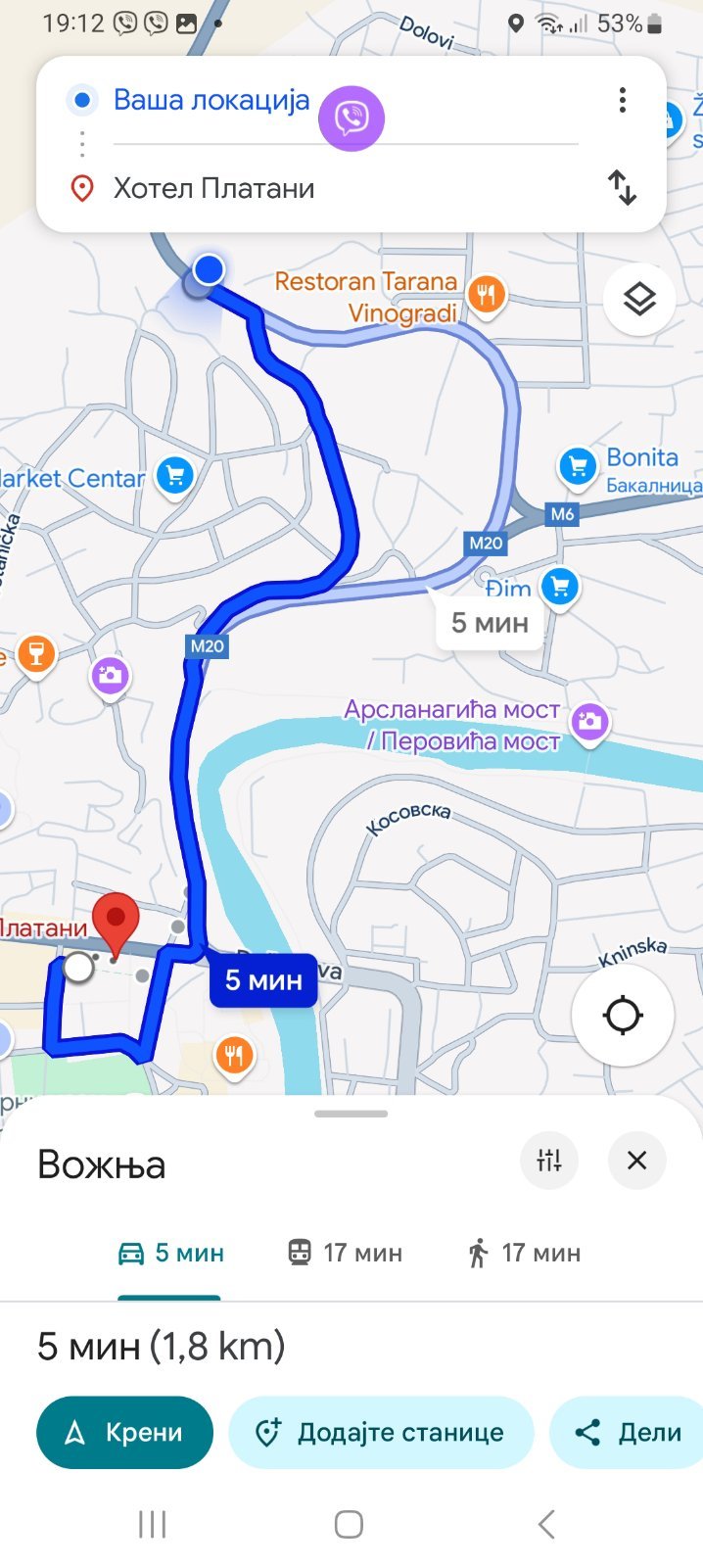
Task: Open the Bonita Бакалница store marker
Action: [x=578, y=466]
